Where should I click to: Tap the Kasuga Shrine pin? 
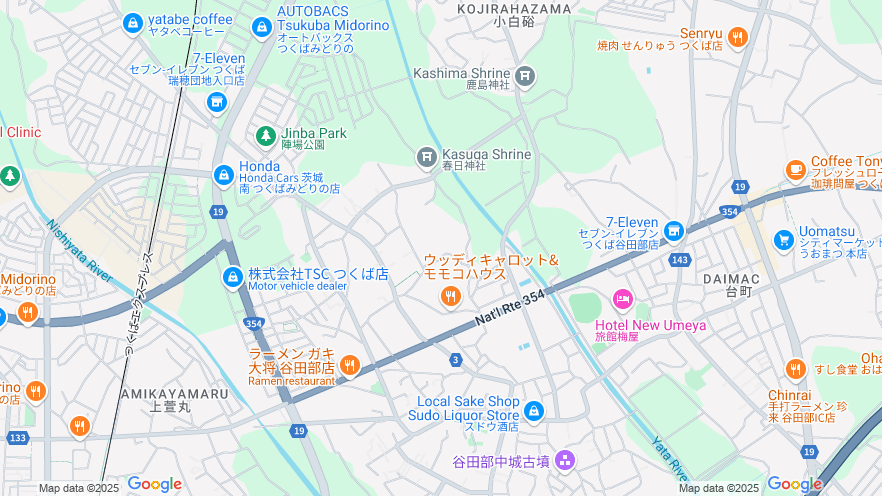[427, 156]
